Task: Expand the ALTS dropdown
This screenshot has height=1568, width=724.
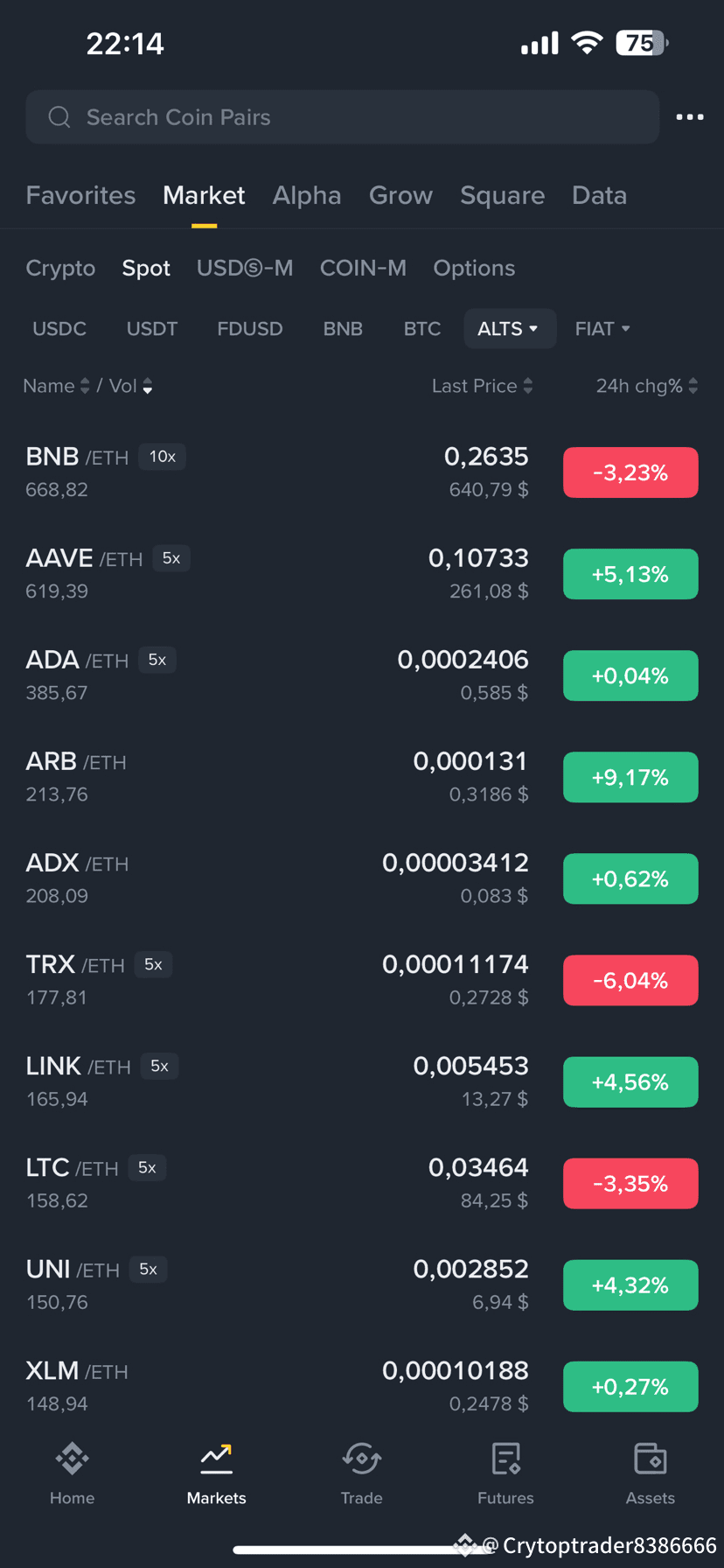Action: (510, 329)
